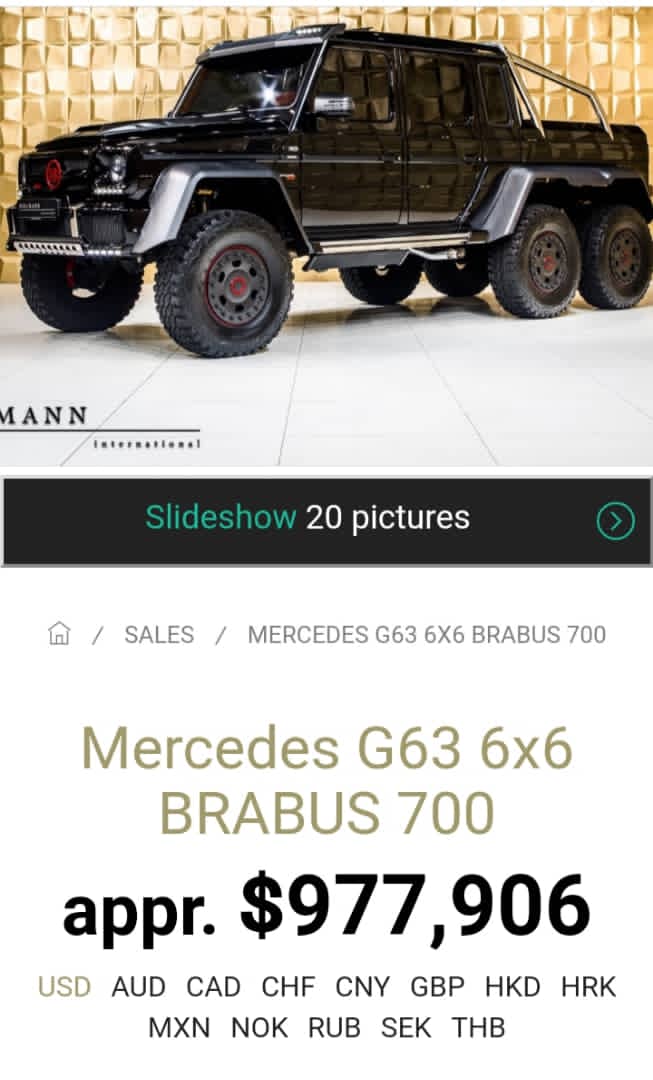The image size is (653, 1080).
Task: Open the slideshow of 20 pictures
Action: tap(326, 520)
